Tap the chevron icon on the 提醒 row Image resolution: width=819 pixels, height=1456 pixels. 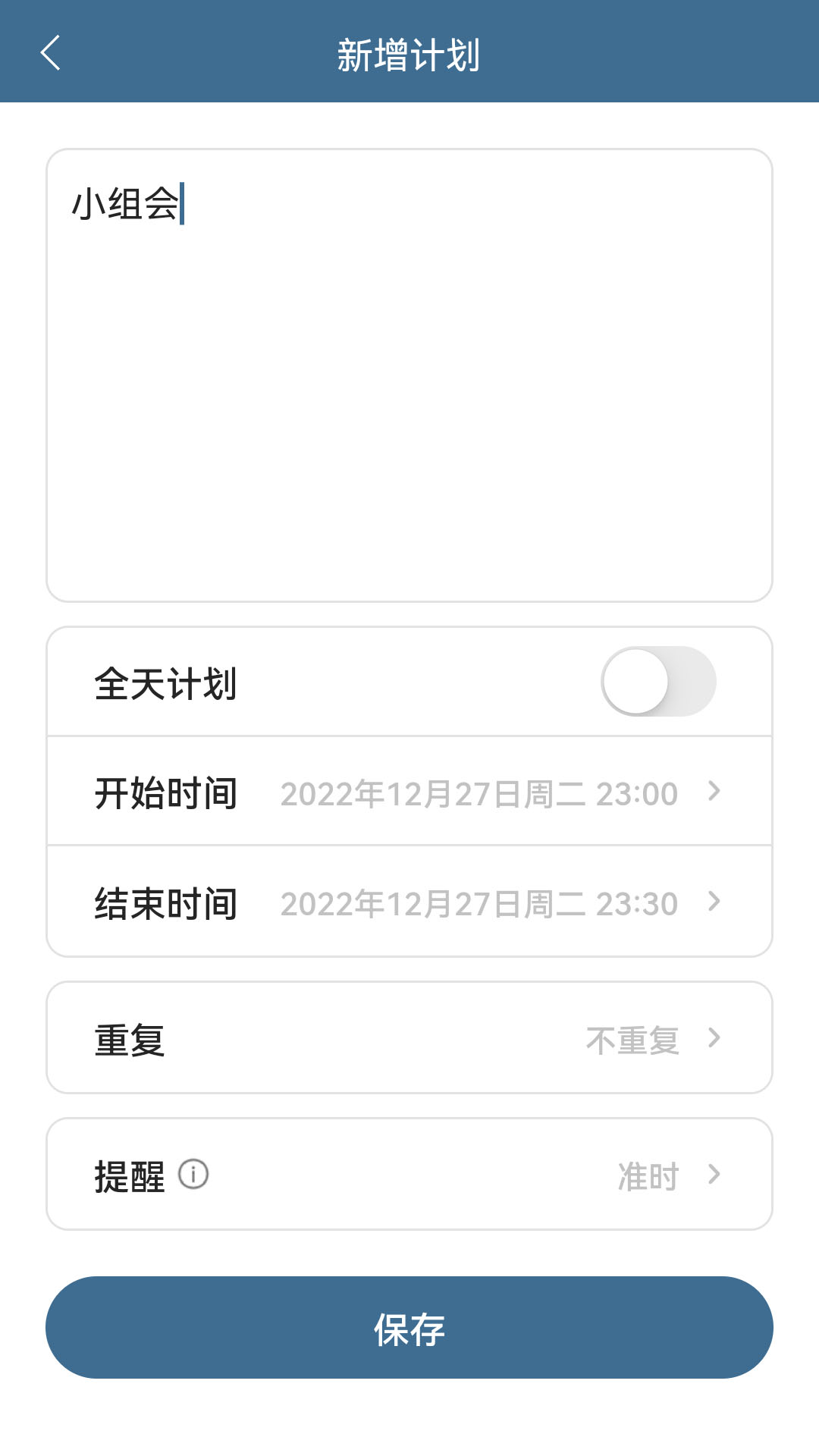click(714, 1173)
